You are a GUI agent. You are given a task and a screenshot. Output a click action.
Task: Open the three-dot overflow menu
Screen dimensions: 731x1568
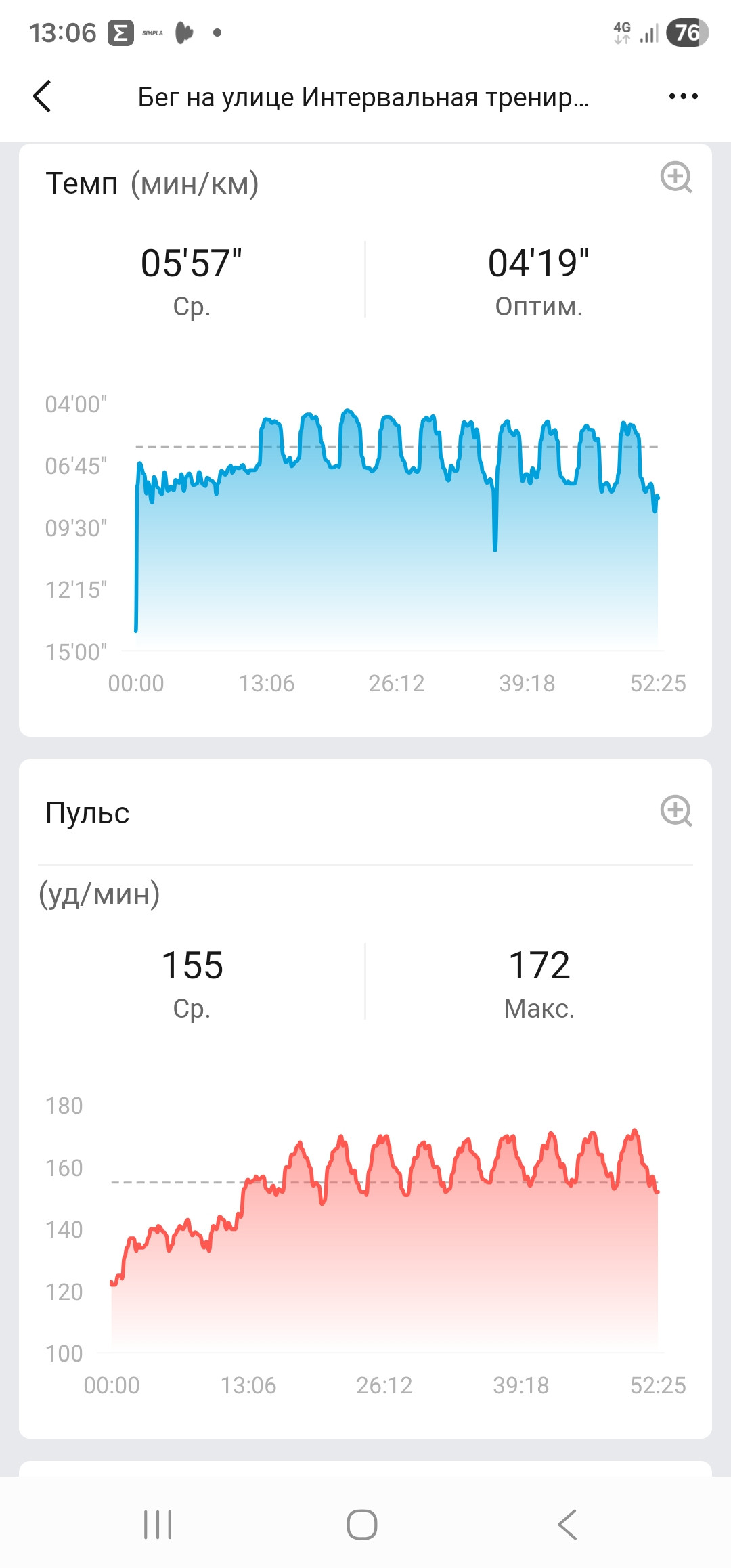(x=683, y=96)
